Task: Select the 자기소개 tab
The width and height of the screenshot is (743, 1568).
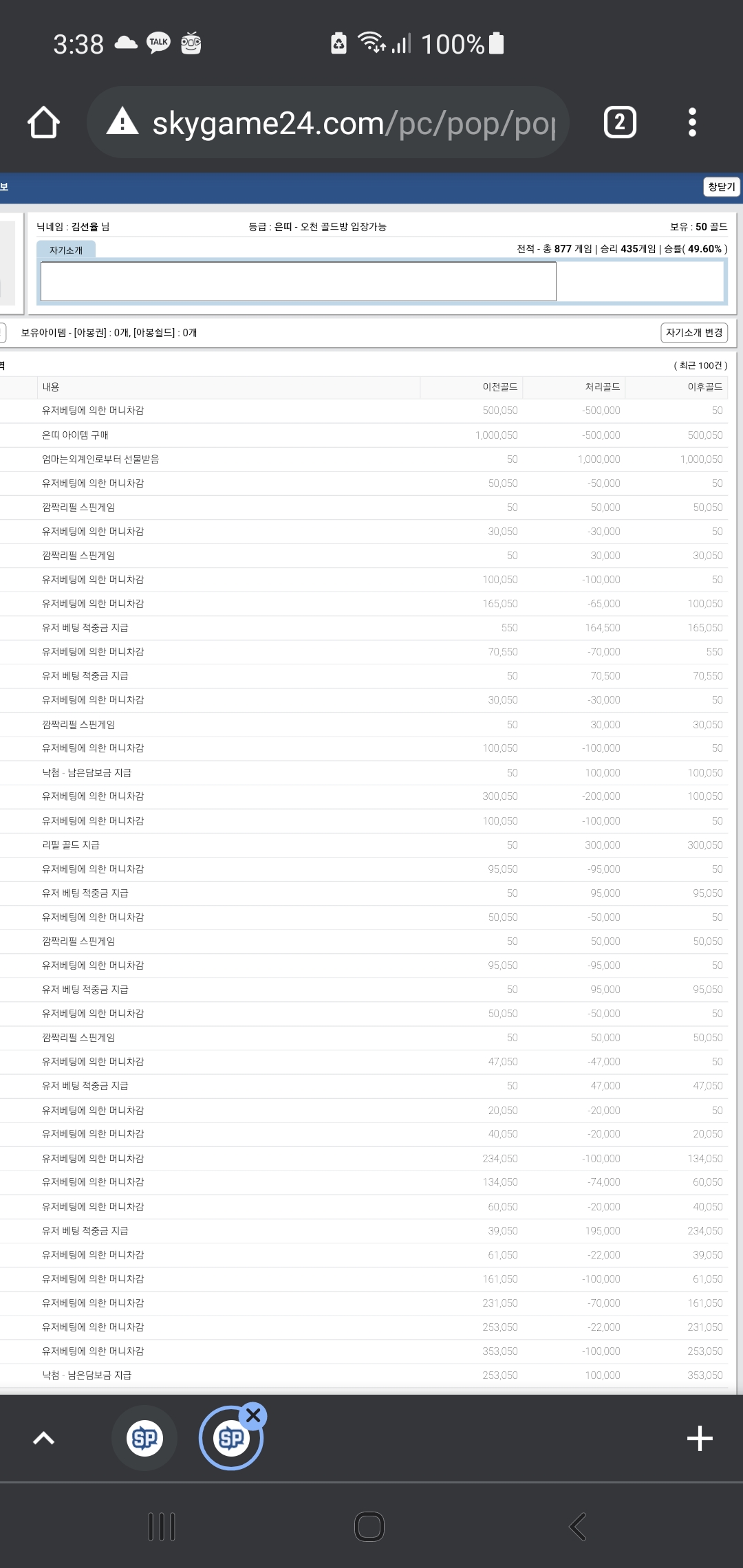Action: pos(66,250)
